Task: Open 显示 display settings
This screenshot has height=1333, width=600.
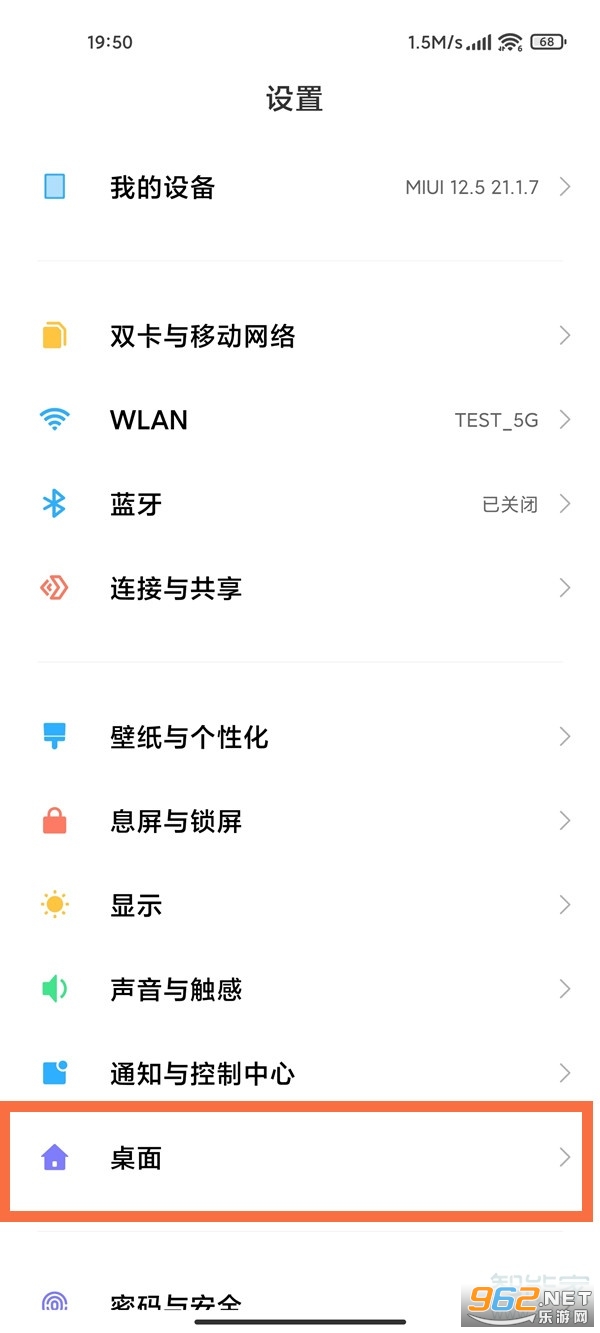Action: pyautogui.click(x=300, y=905)
